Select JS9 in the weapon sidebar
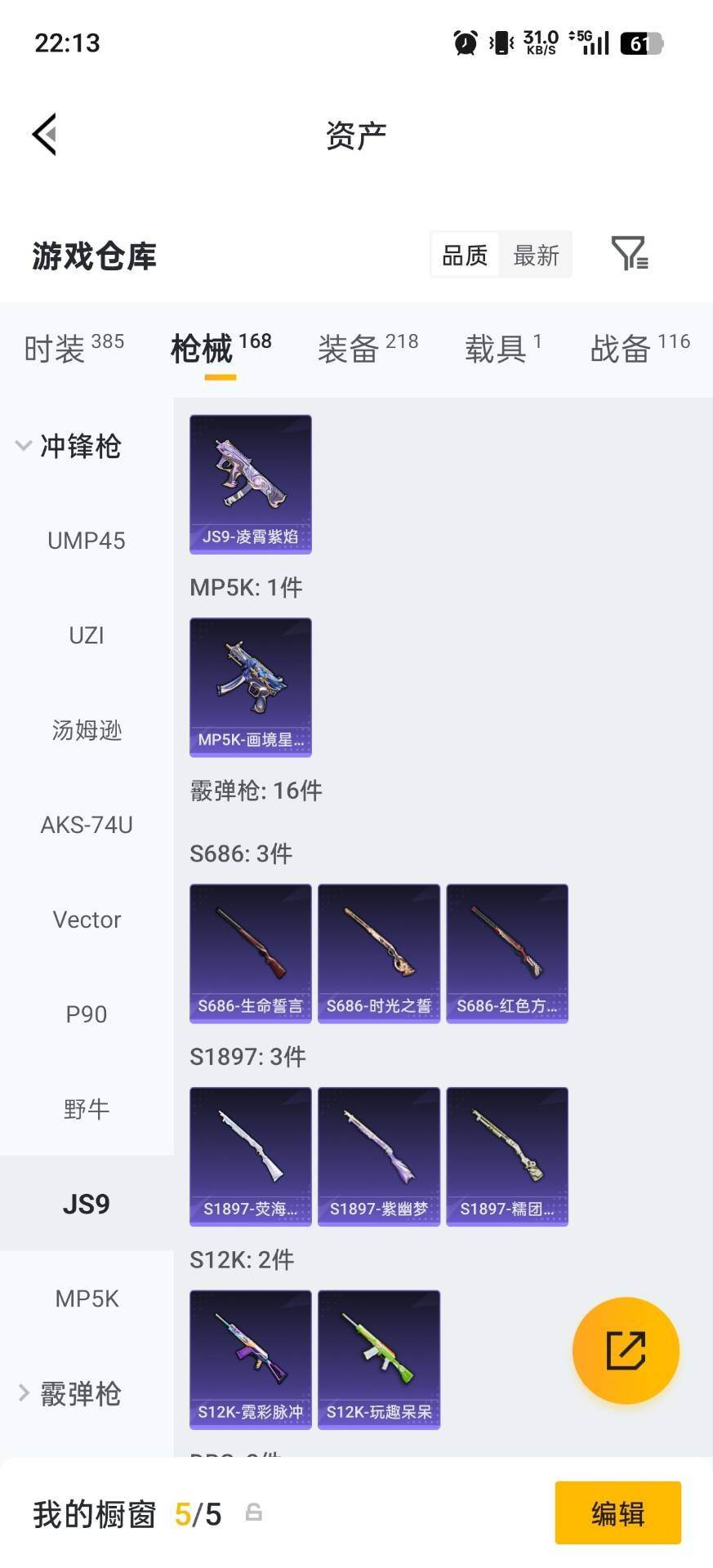Screen dimensions: 713x1568 tap(85, 1203)
